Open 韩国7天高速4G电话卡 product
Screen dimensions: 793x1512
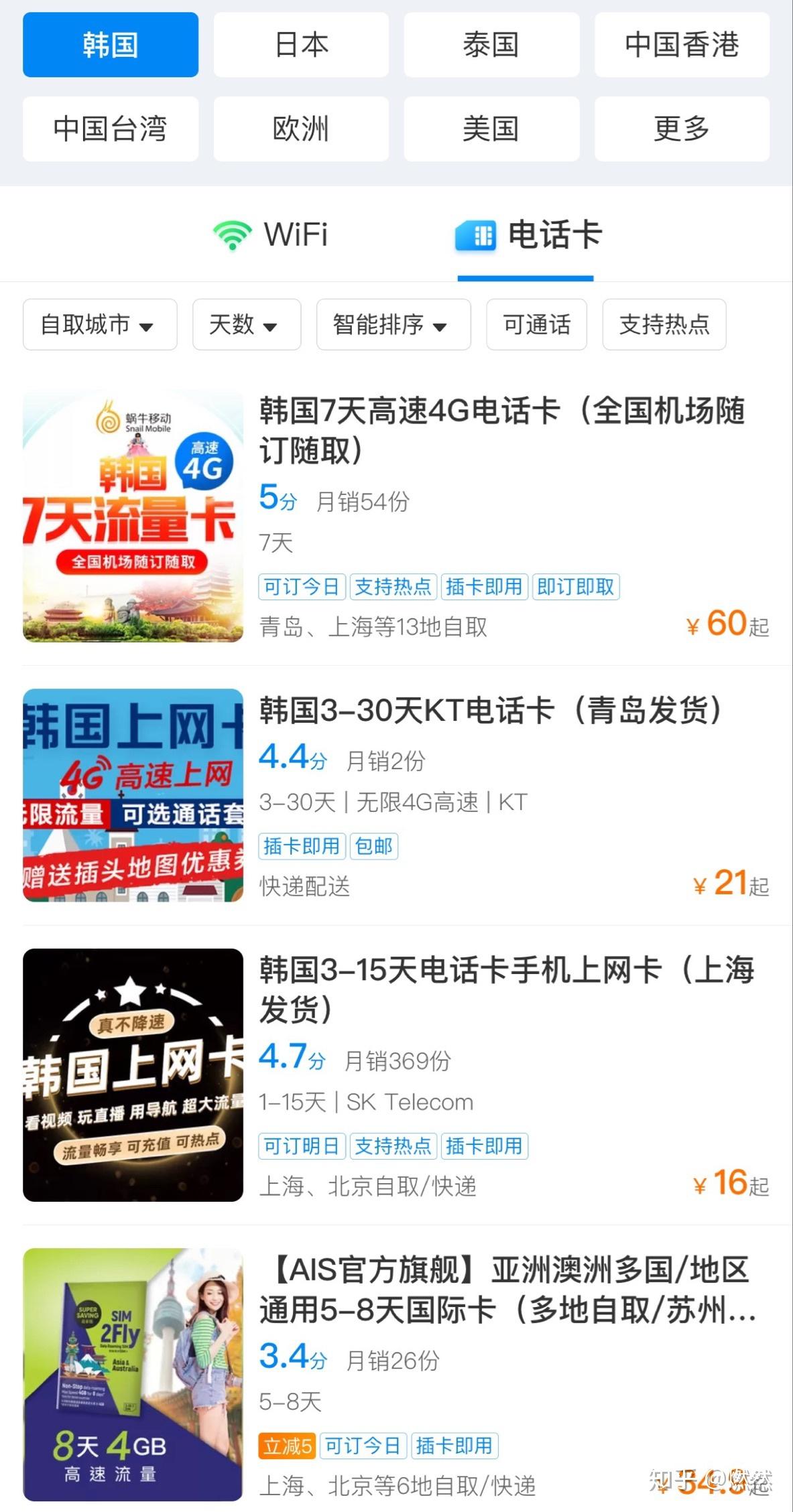[501, 430]
